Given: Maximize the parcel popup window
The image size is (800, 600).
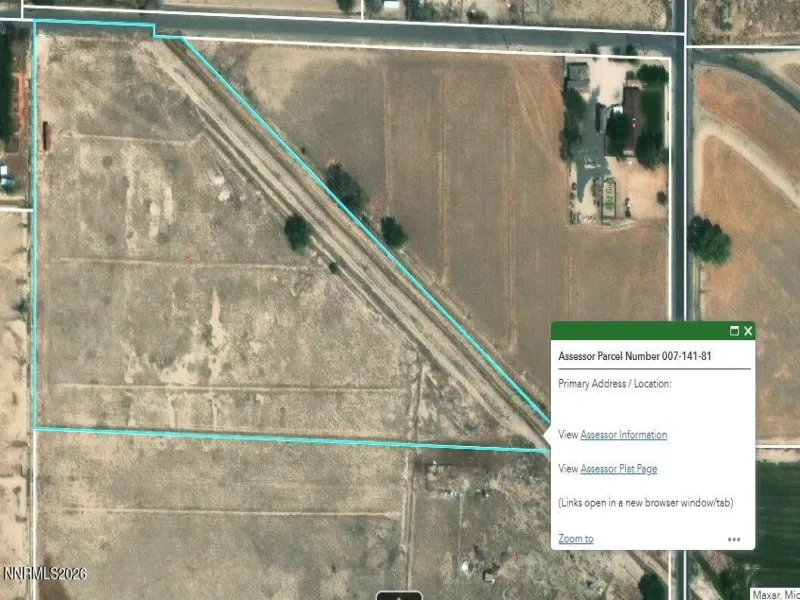Looking at the screenshot, I should coord(734,331).
